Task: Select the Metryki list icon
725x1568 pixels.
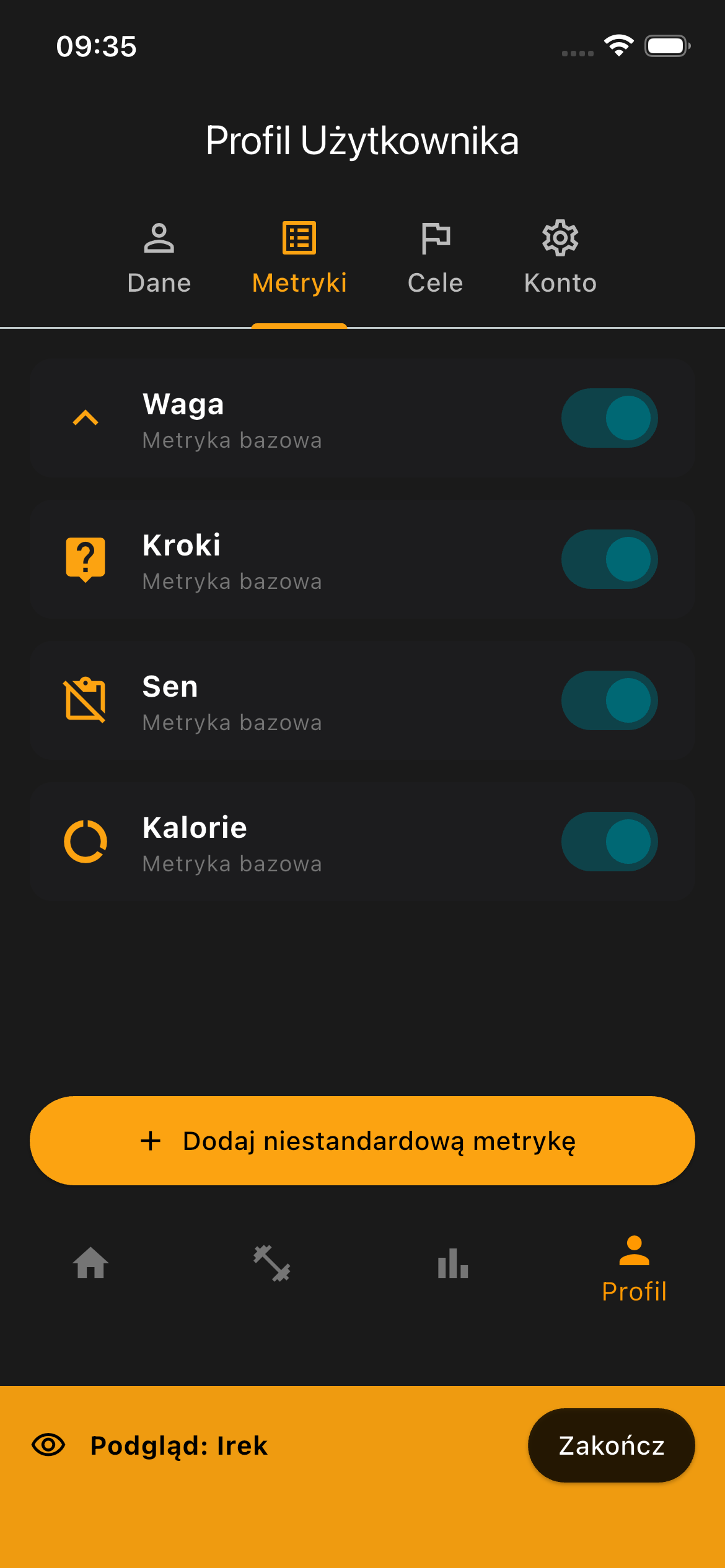Action: click(x=299, y=237)
